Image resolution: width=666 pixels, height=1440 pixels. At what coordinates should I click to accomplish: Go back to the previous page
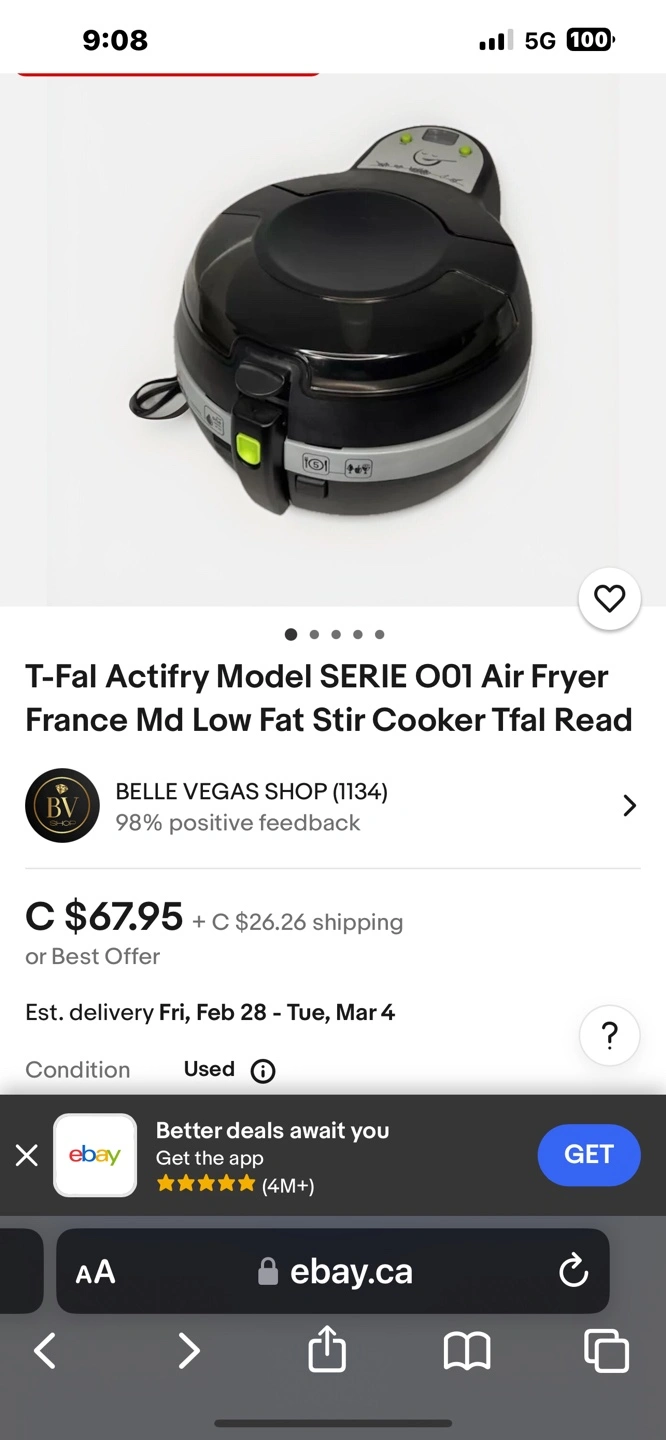(x=45, y=1351)
